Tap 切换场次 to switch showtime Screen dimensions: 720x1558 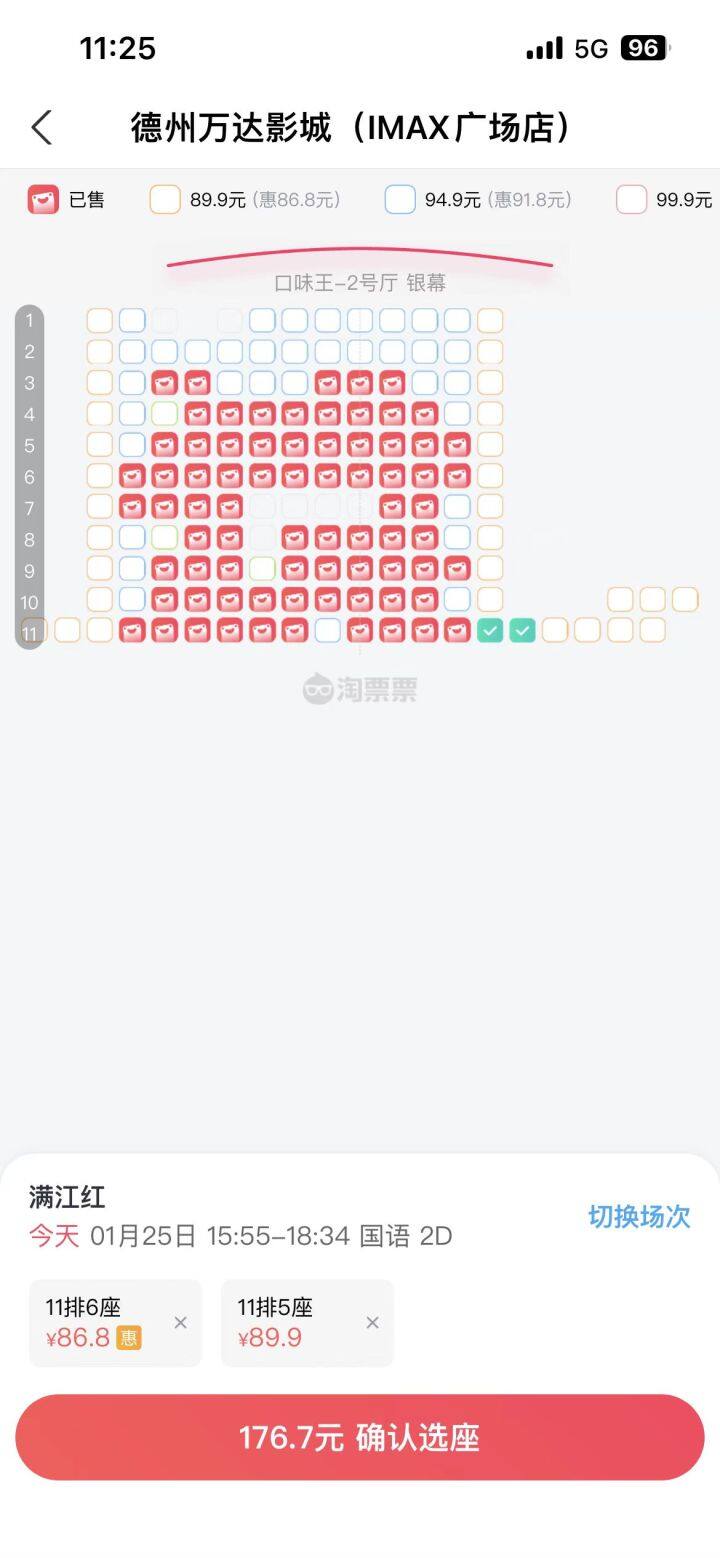[x=638, y=1216]
